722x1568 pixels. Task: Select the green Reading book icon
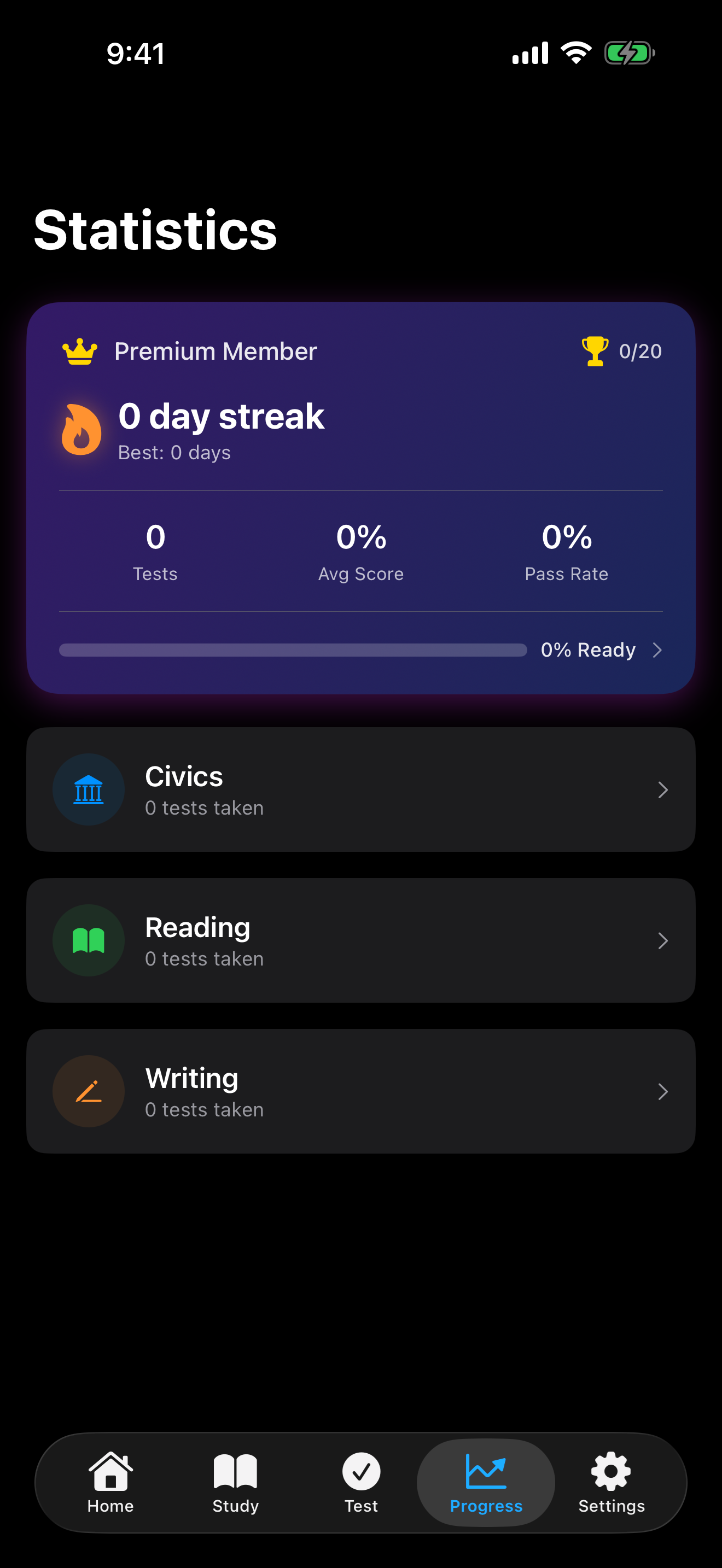89,940
